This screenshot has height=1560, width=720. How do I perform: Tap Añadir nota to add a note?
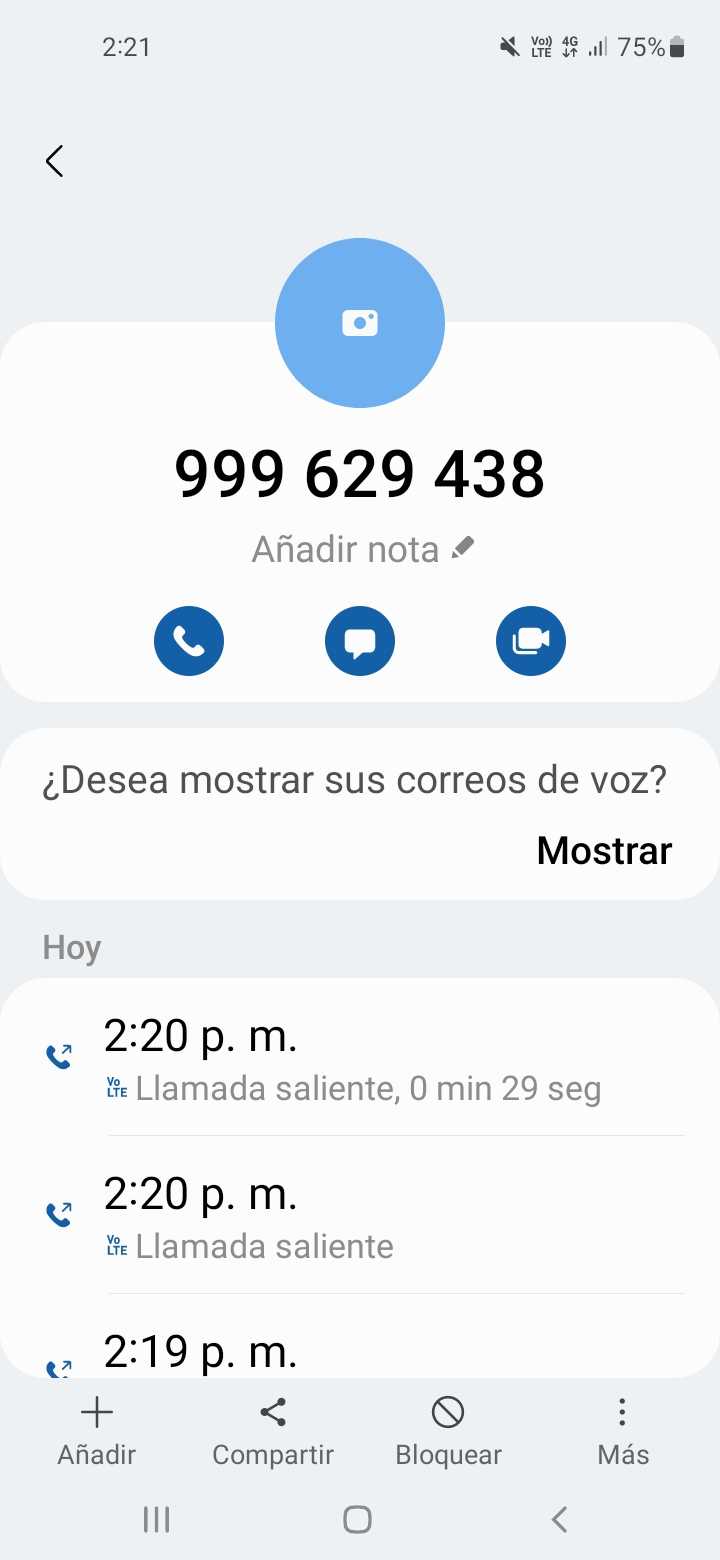pyautogui.click(x=362, y=549)
